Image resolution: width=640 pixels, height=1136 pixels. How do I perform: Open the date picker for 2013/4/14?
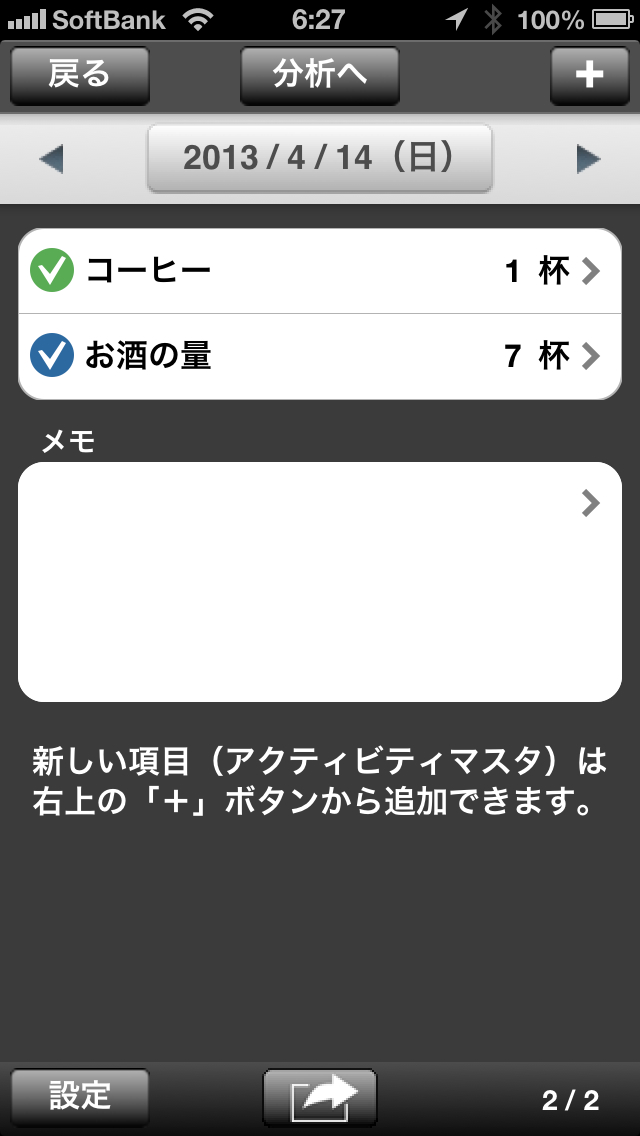(320, 158)
